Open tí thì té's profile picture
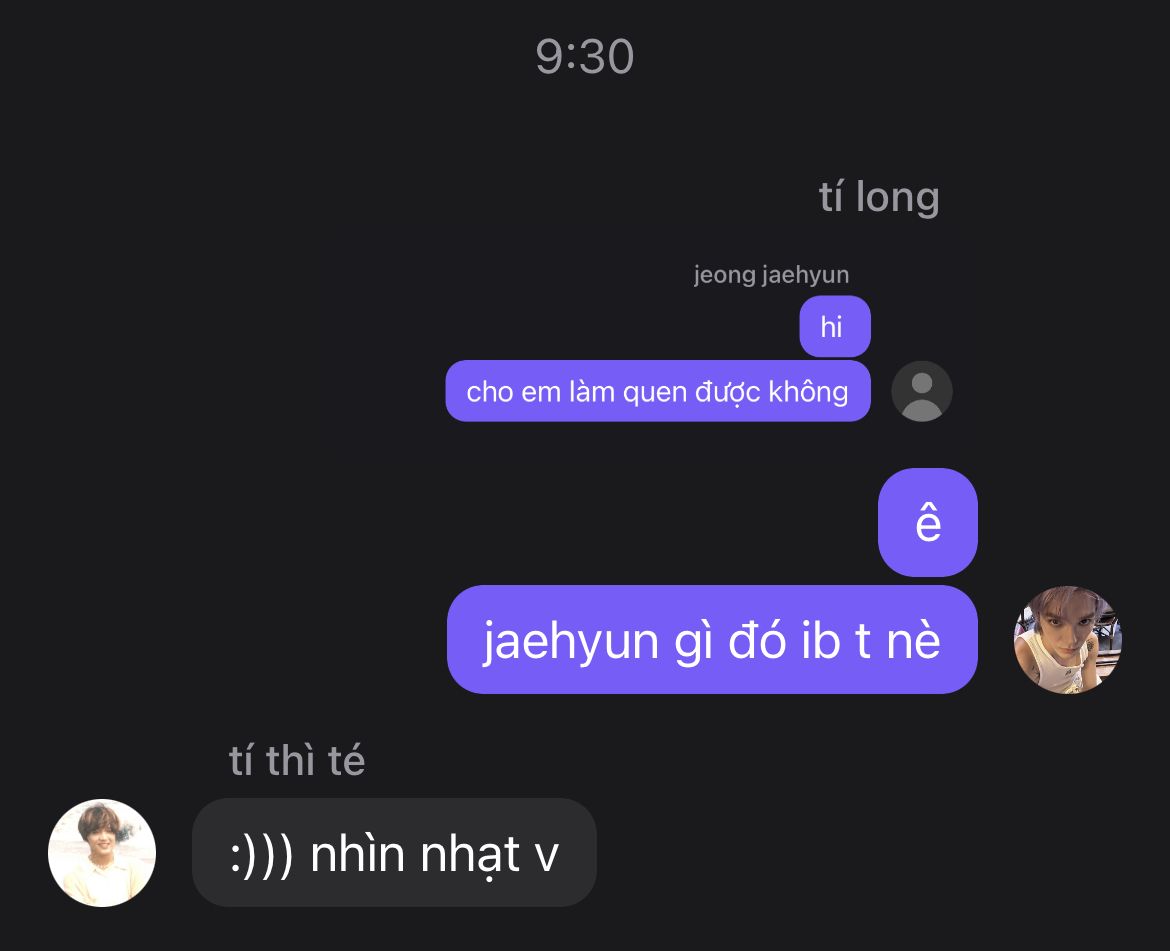 click(102, 853)
